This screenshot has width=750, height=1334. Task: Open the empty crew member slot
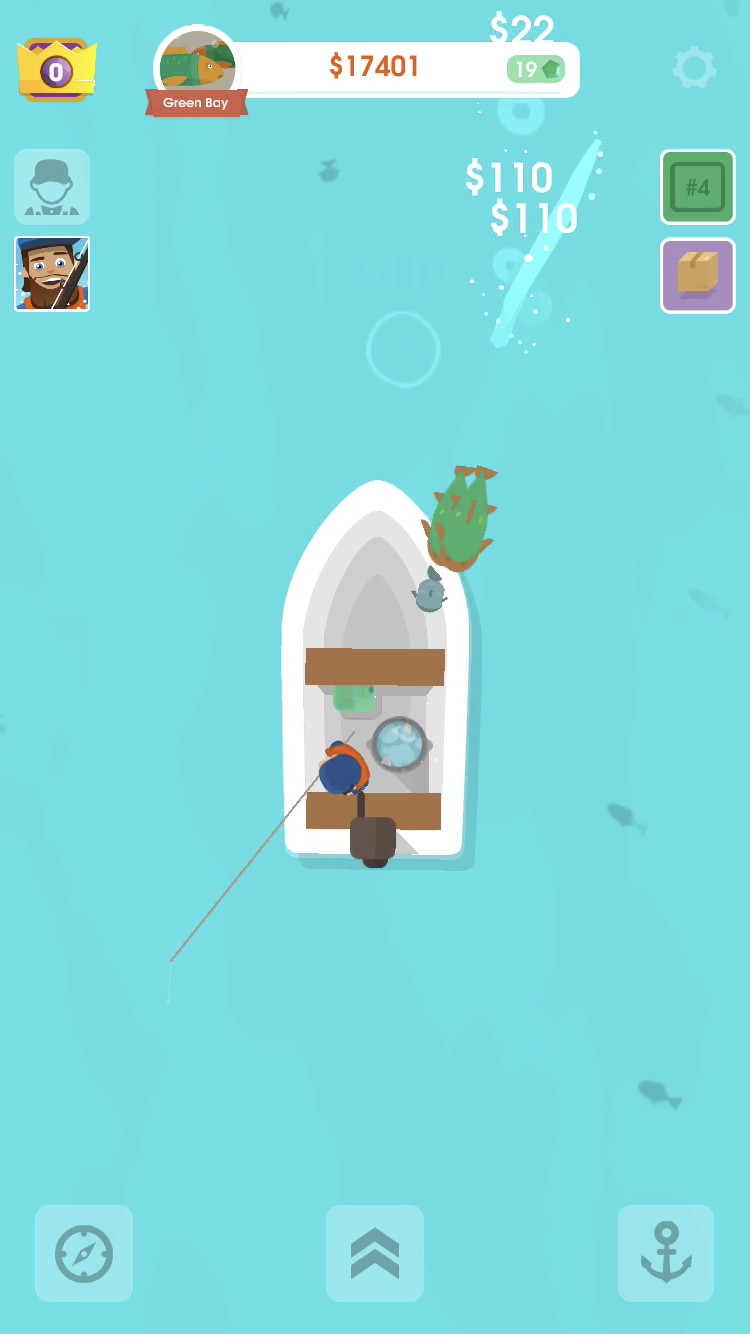coord(52,187)
